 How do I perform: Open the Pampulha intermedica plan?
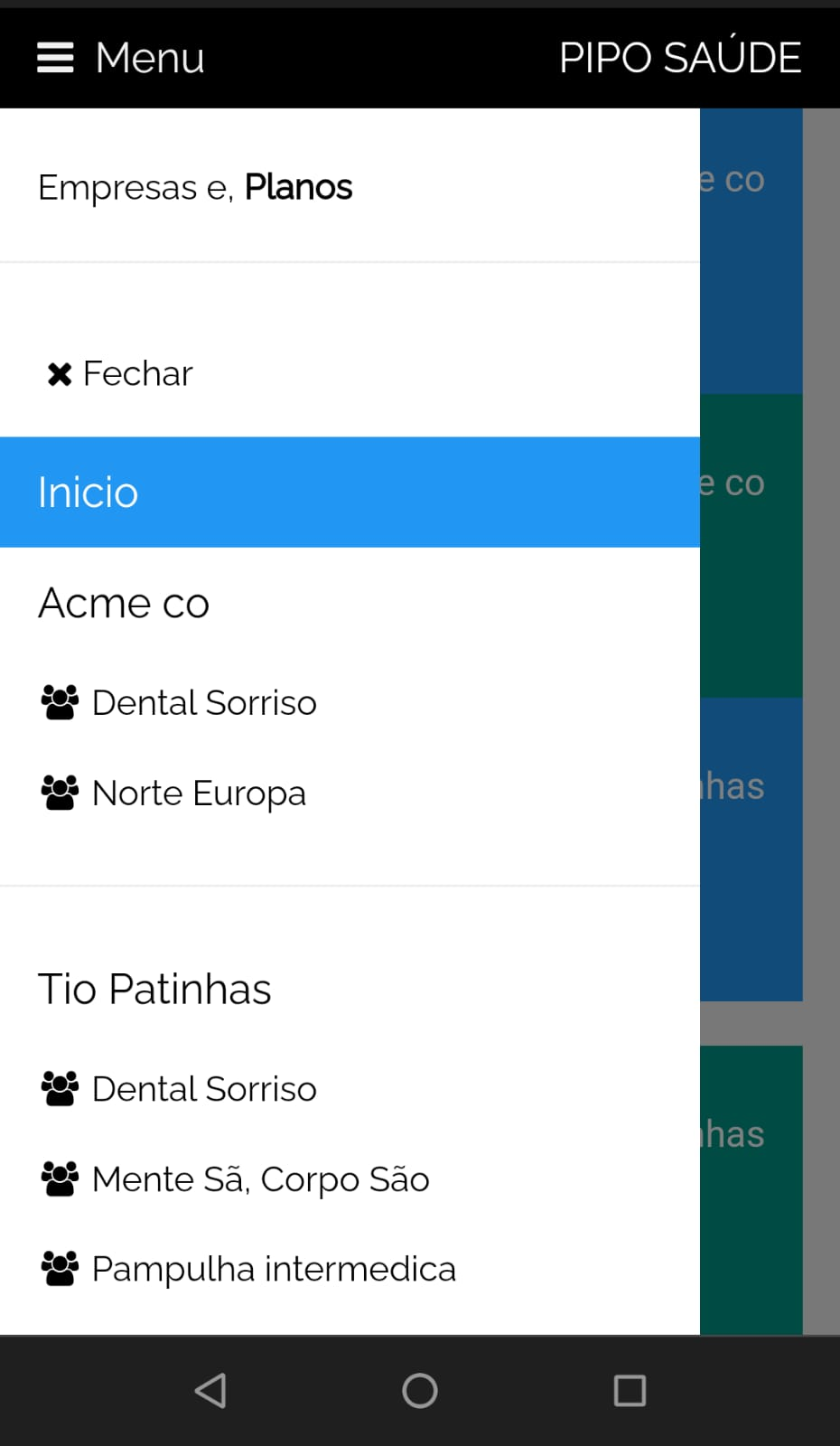pos(273,1268)
